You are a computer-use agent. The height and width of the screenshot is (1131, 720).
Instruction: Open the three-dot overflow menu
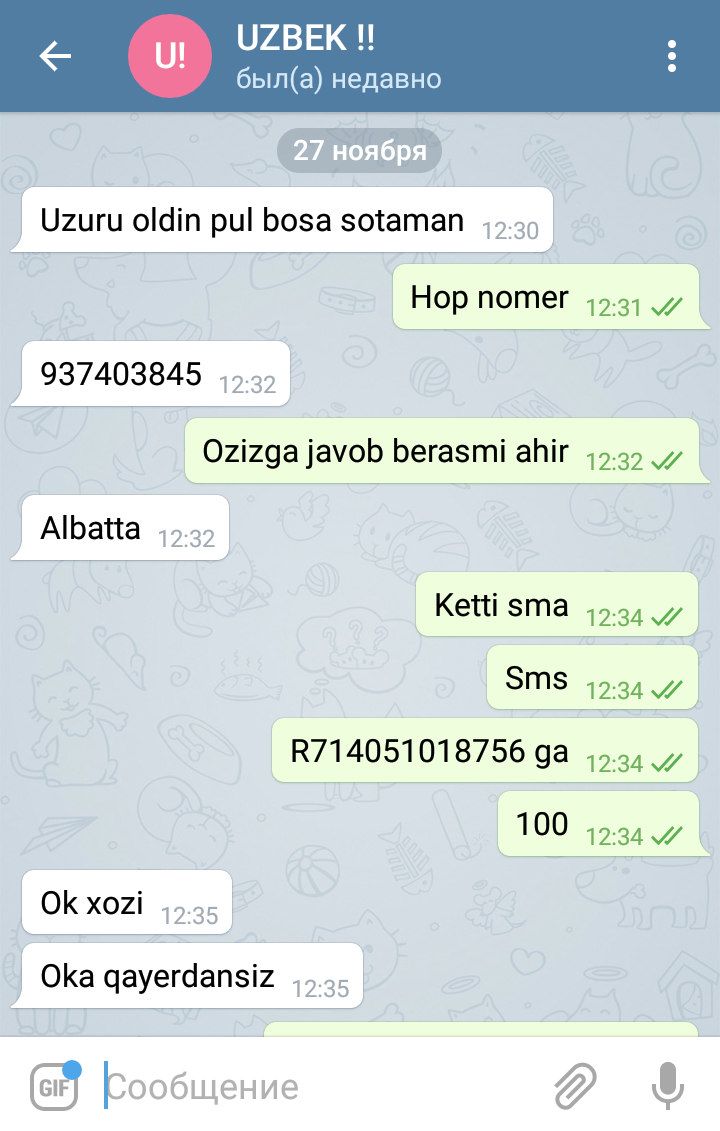coord(672,57)
